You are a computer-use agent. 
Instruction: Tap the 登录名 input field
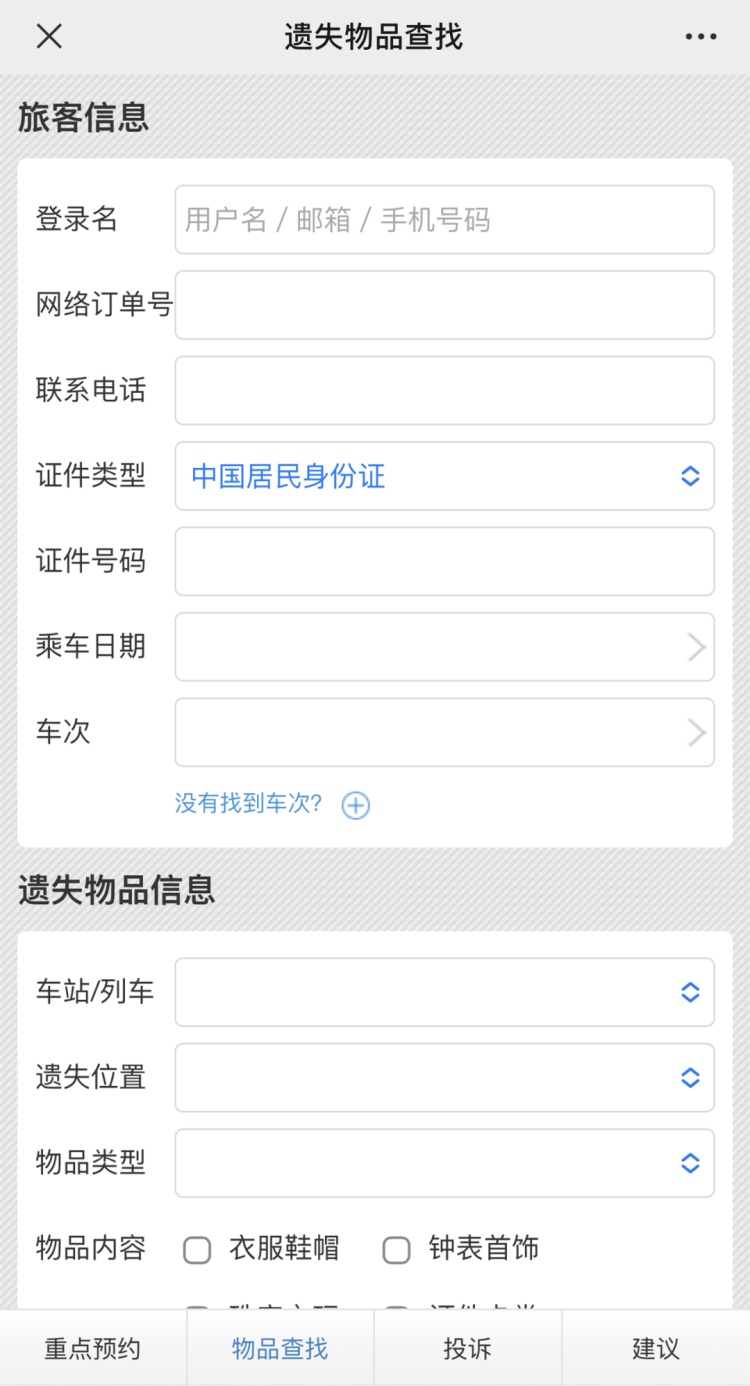click(444, 220)
